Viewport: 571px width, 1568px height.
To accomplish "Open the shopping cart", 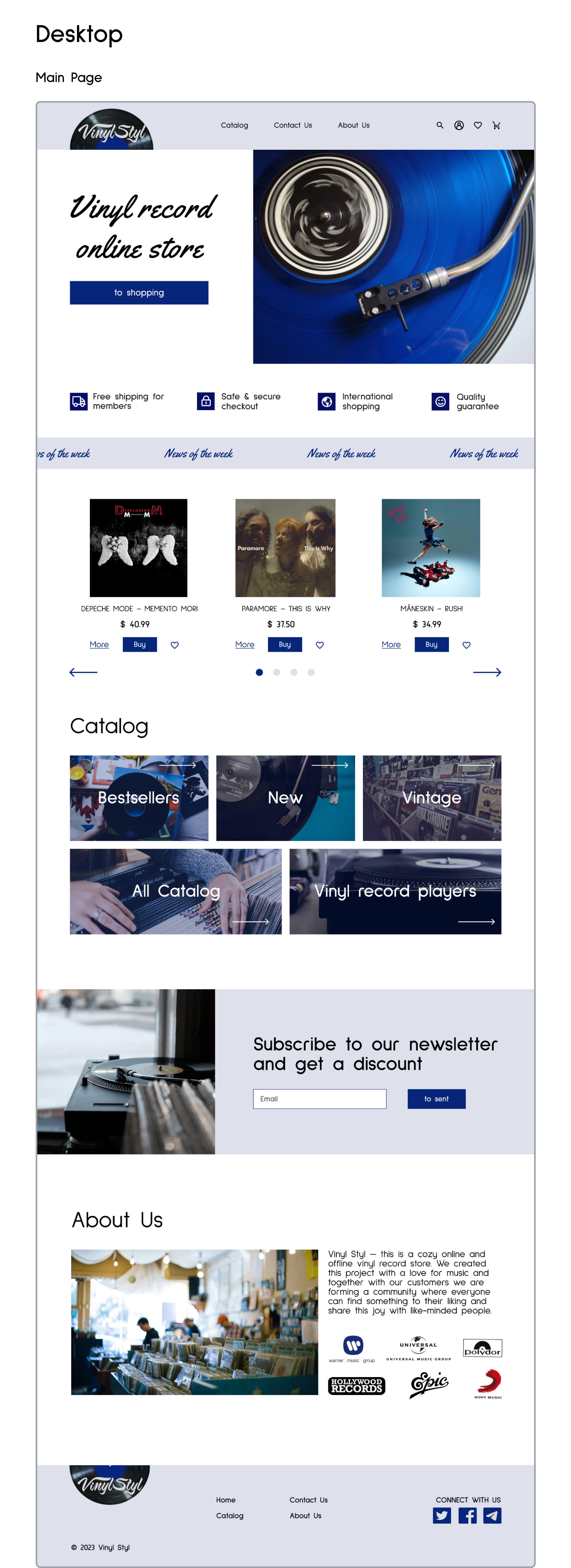I will coord(497,125).
